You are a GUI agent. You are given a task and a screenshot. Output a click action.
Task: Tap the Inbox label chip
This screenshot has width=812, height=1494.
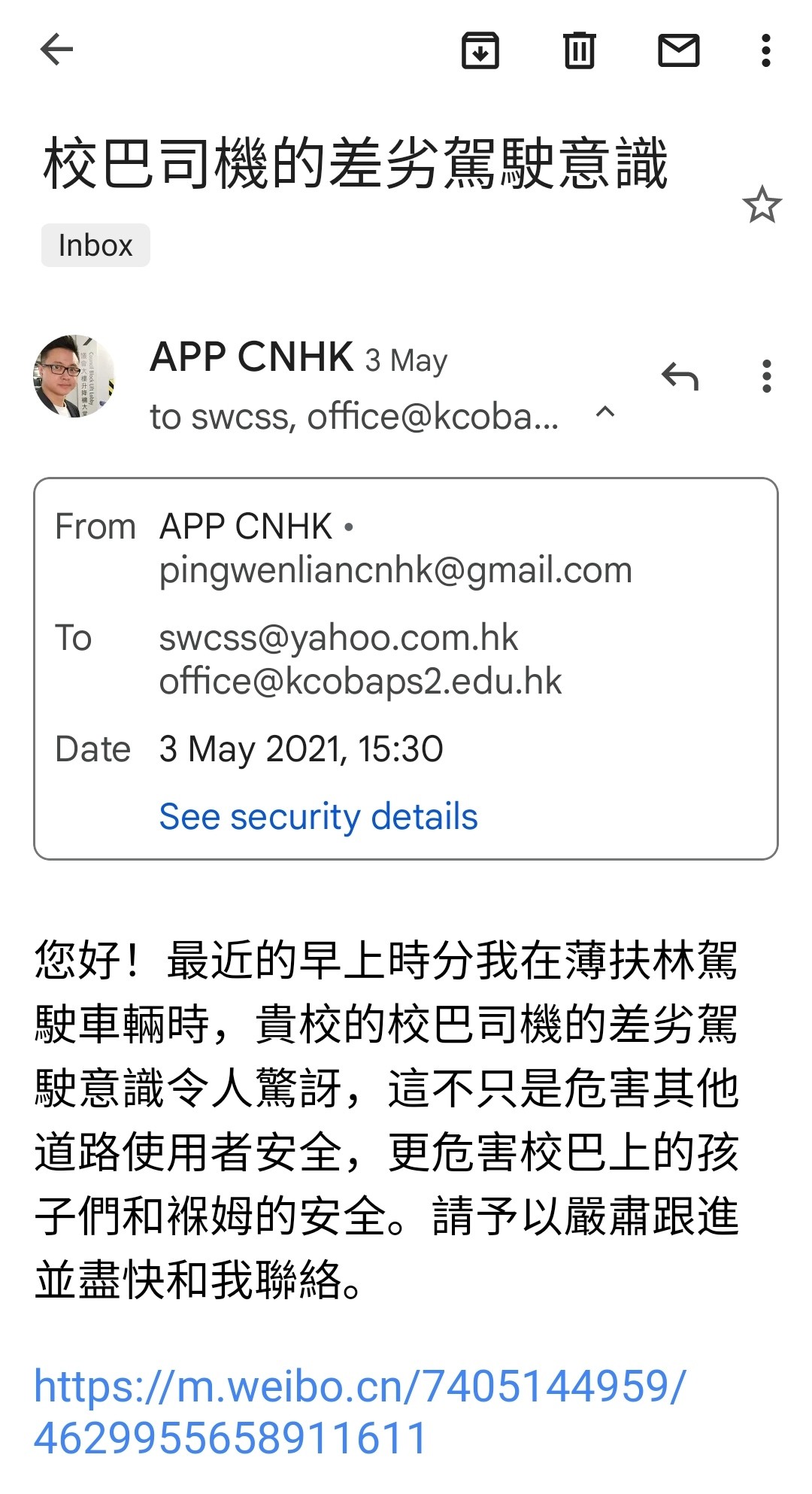click(x=95, y=245)
